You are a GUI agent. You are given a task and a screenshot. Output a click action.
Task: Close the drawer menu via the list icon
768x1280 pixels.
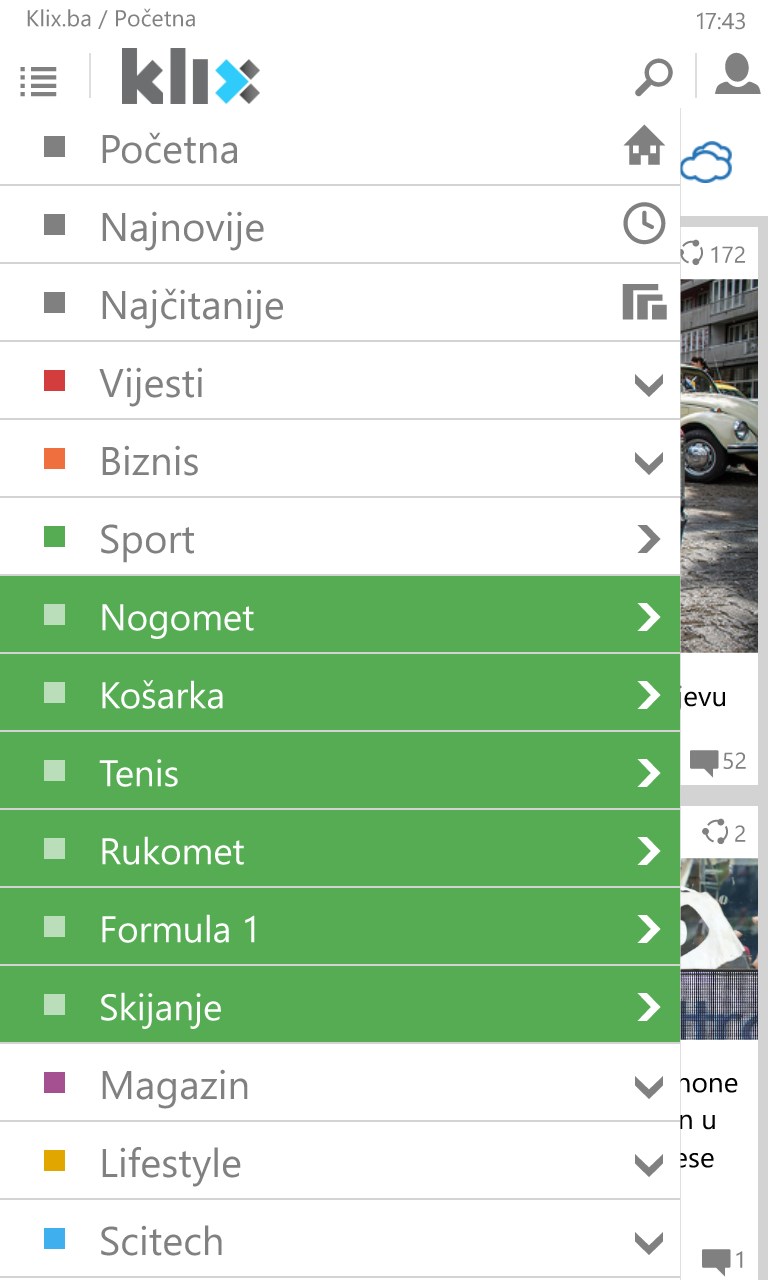tap(39, 80)
